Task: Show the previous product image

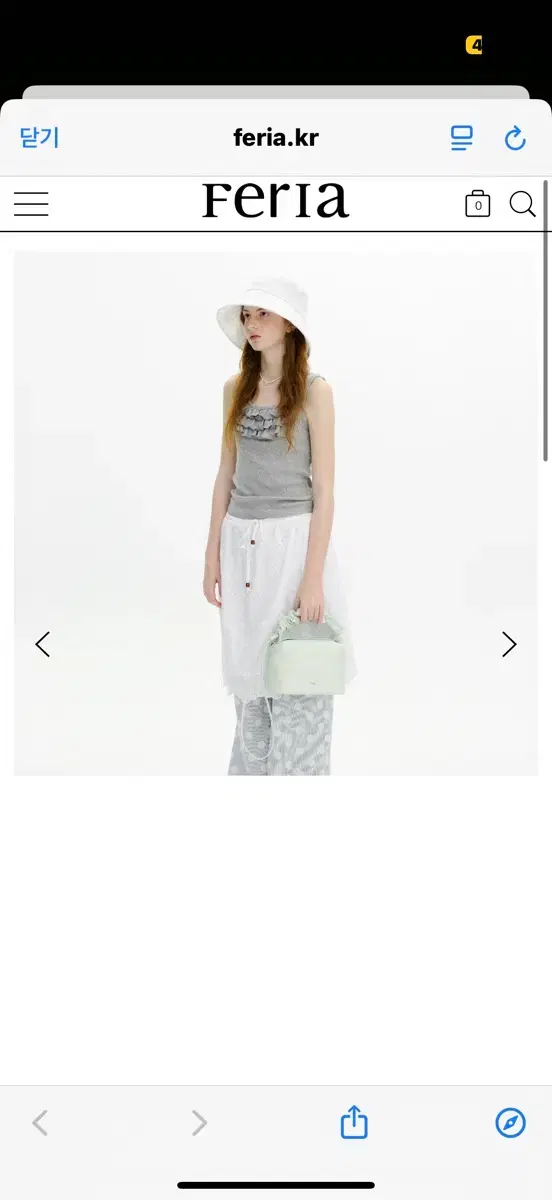Action: point(42,644)
